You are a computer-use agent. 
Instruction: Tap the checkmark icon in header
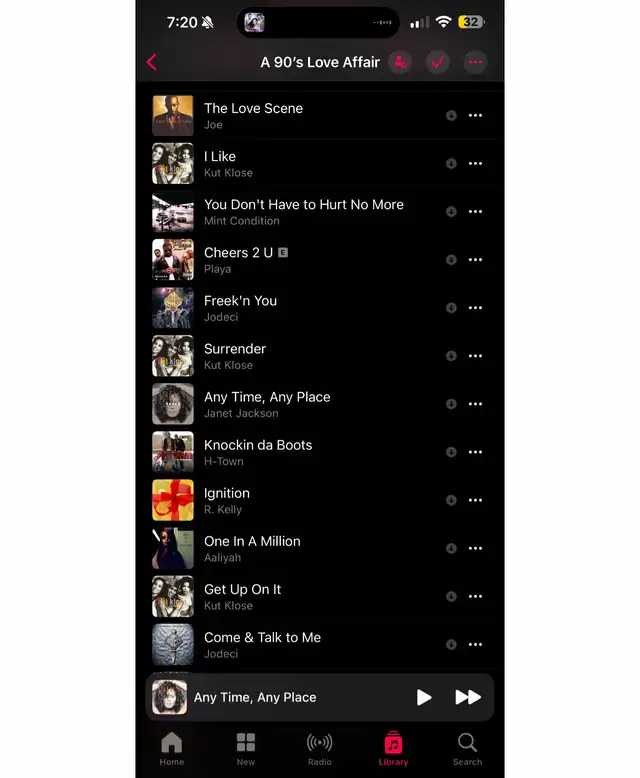tap(437, 62)
